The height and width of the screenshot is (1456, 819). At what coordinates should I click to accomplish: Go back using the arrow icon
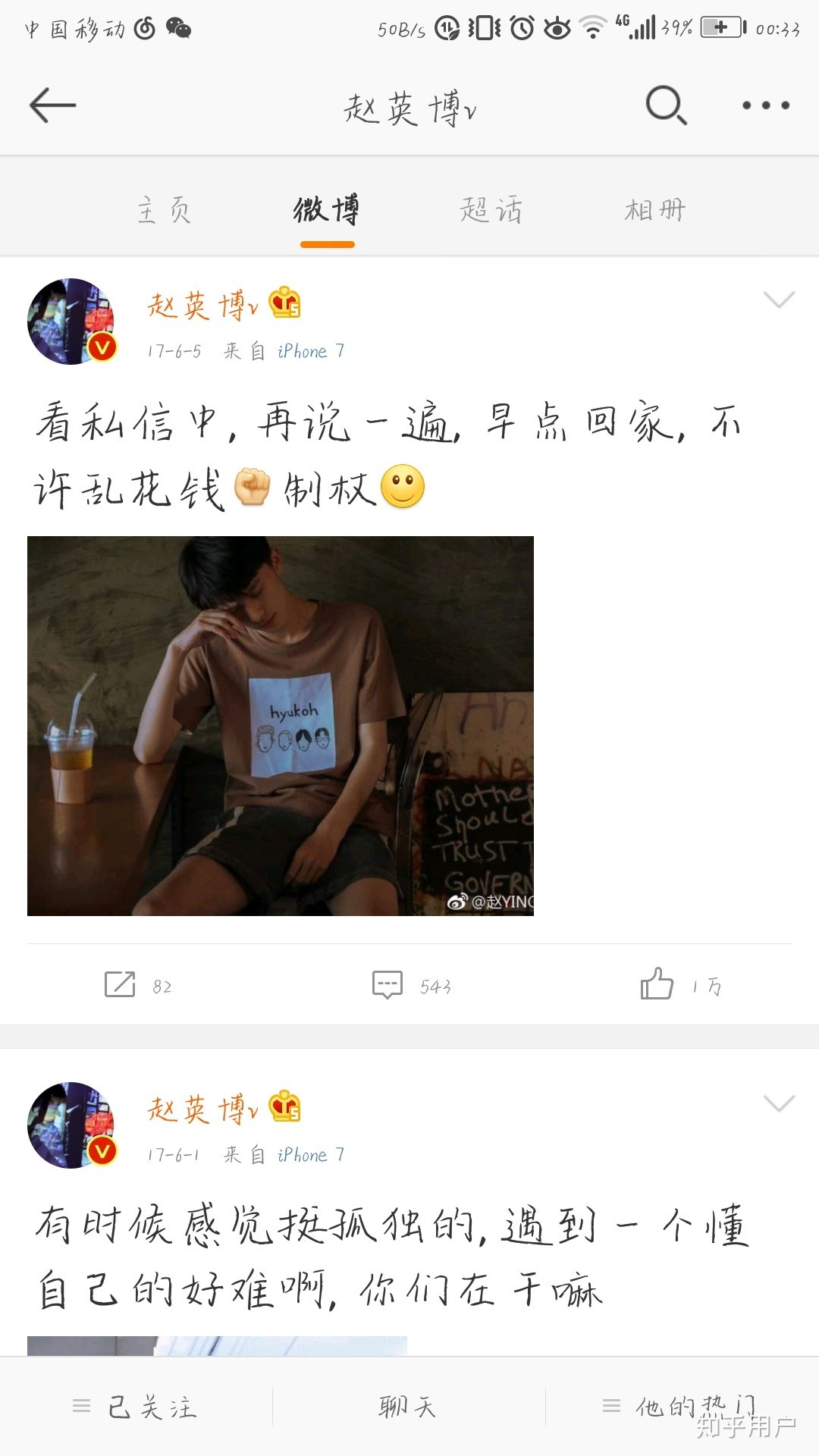coord(52,105)
